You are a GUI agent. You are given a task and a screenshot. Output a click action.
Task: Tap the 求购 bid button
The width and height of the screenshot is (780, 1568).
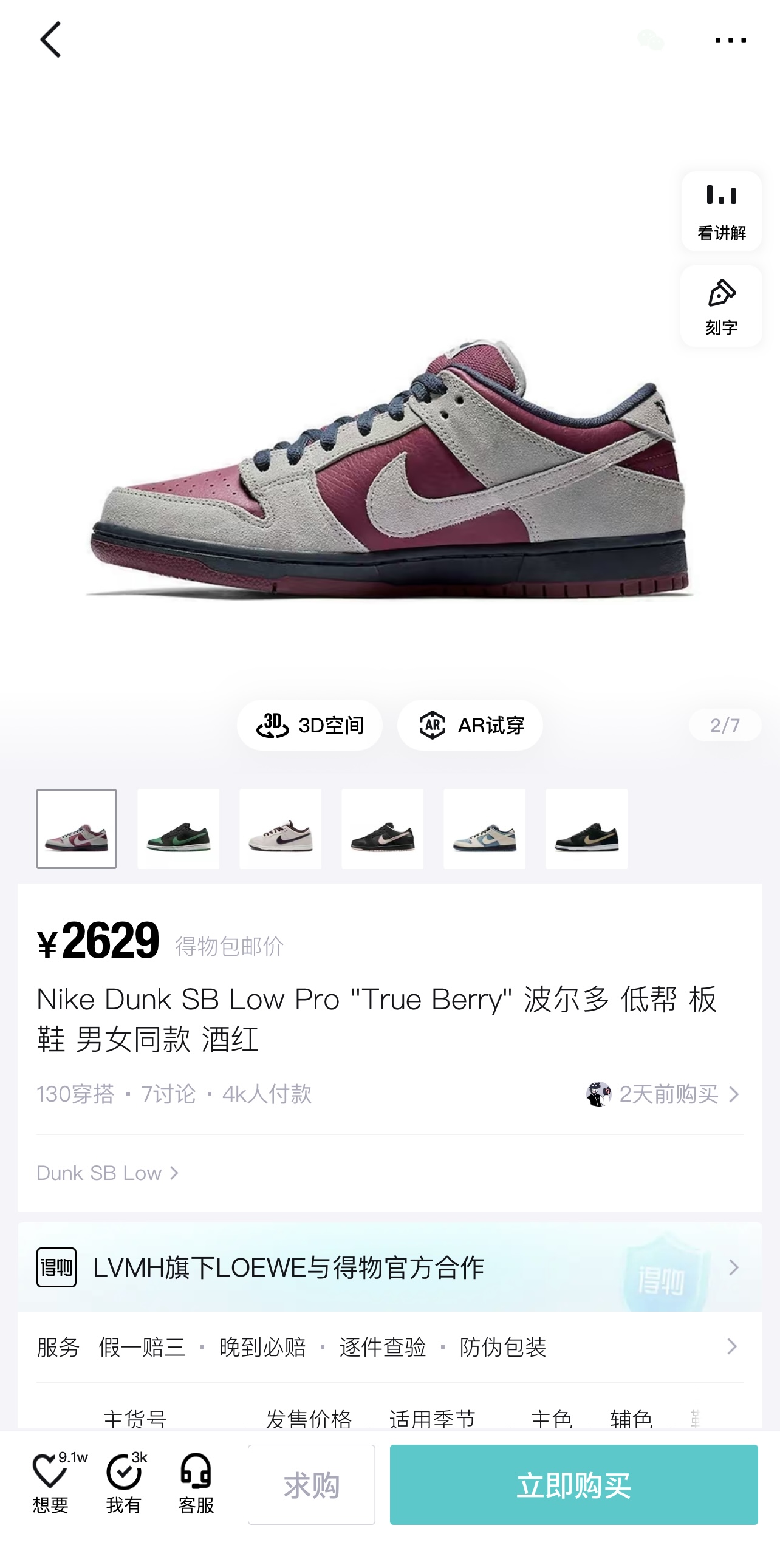(x=311, y=1485)
